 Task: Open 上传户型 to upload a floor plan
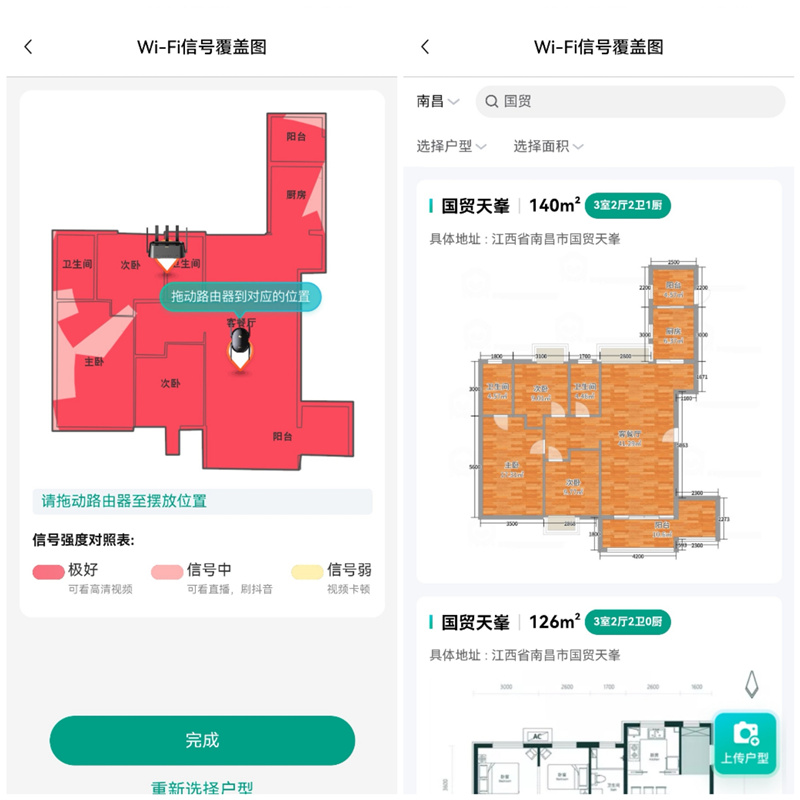745,743
